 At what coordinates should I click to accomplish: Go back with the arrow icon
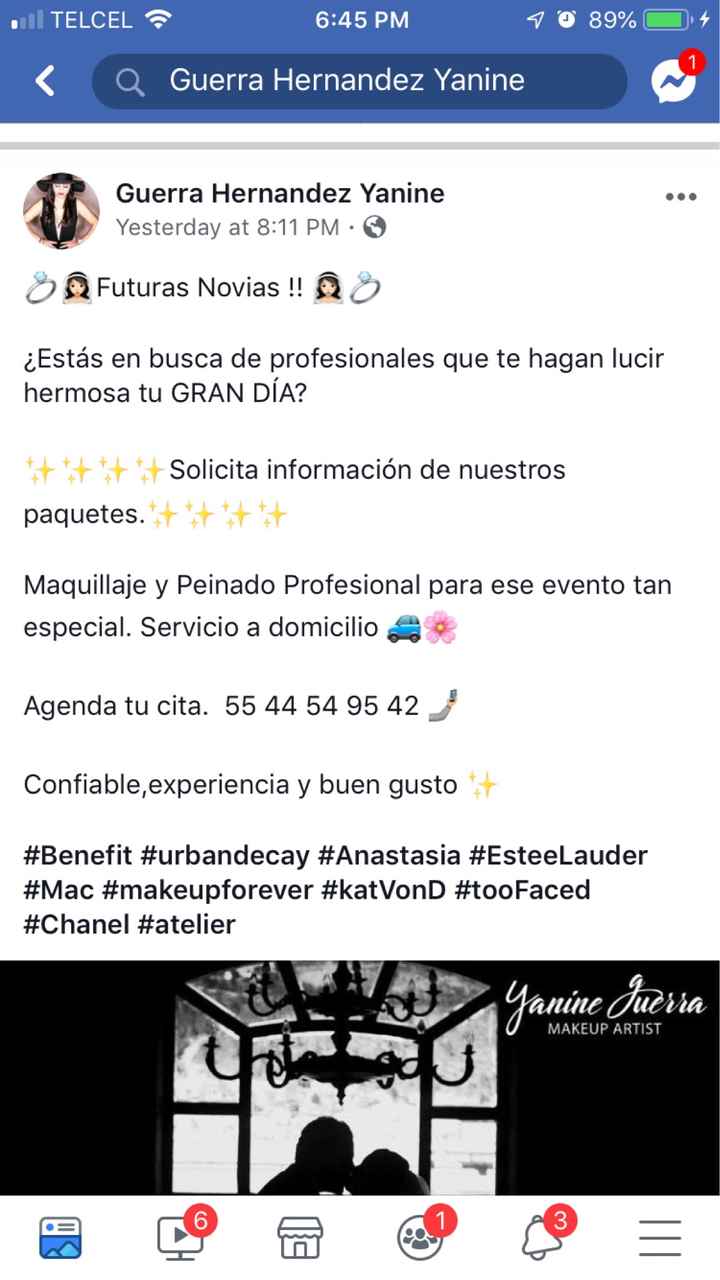pos(45,81)
